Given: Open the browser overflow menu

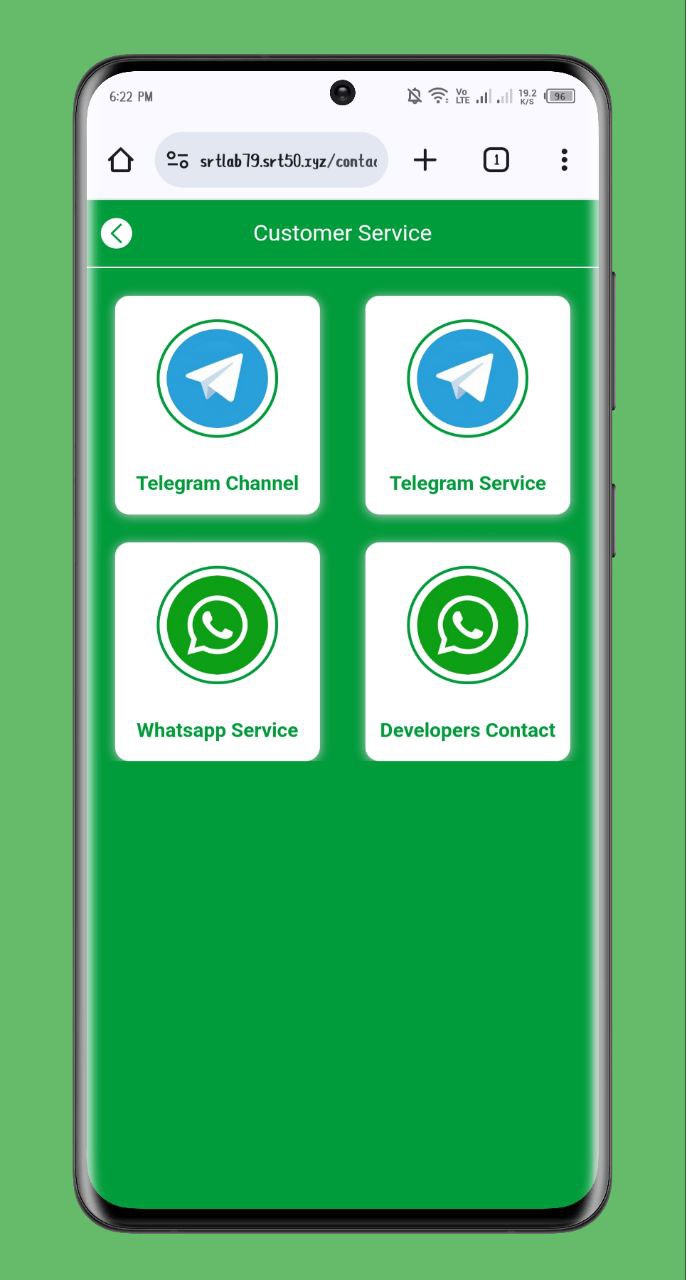Looking at the screenshot, I should (564, 160).
